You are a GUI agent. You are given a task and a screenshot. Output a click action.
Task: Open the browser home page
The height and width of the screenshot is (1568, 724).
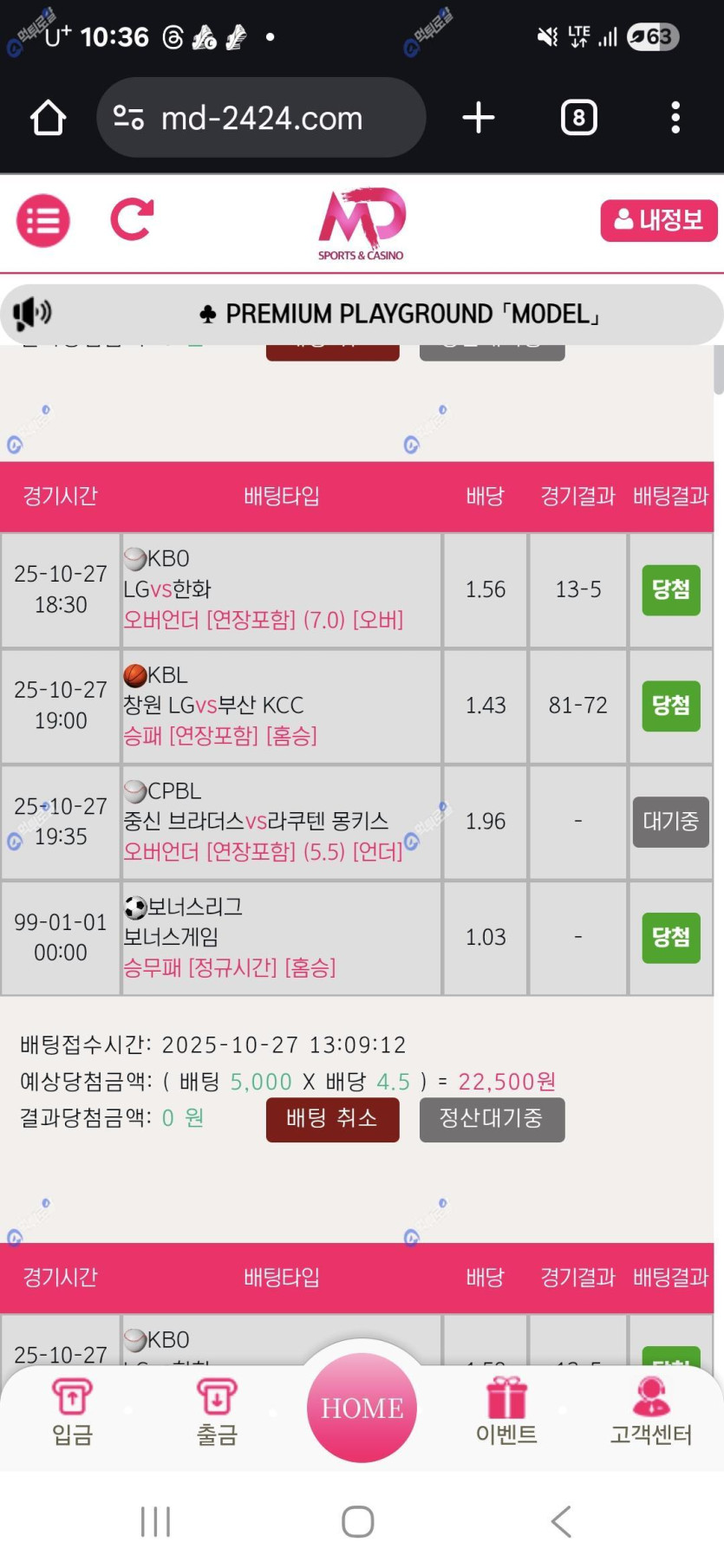click(49, 118)
